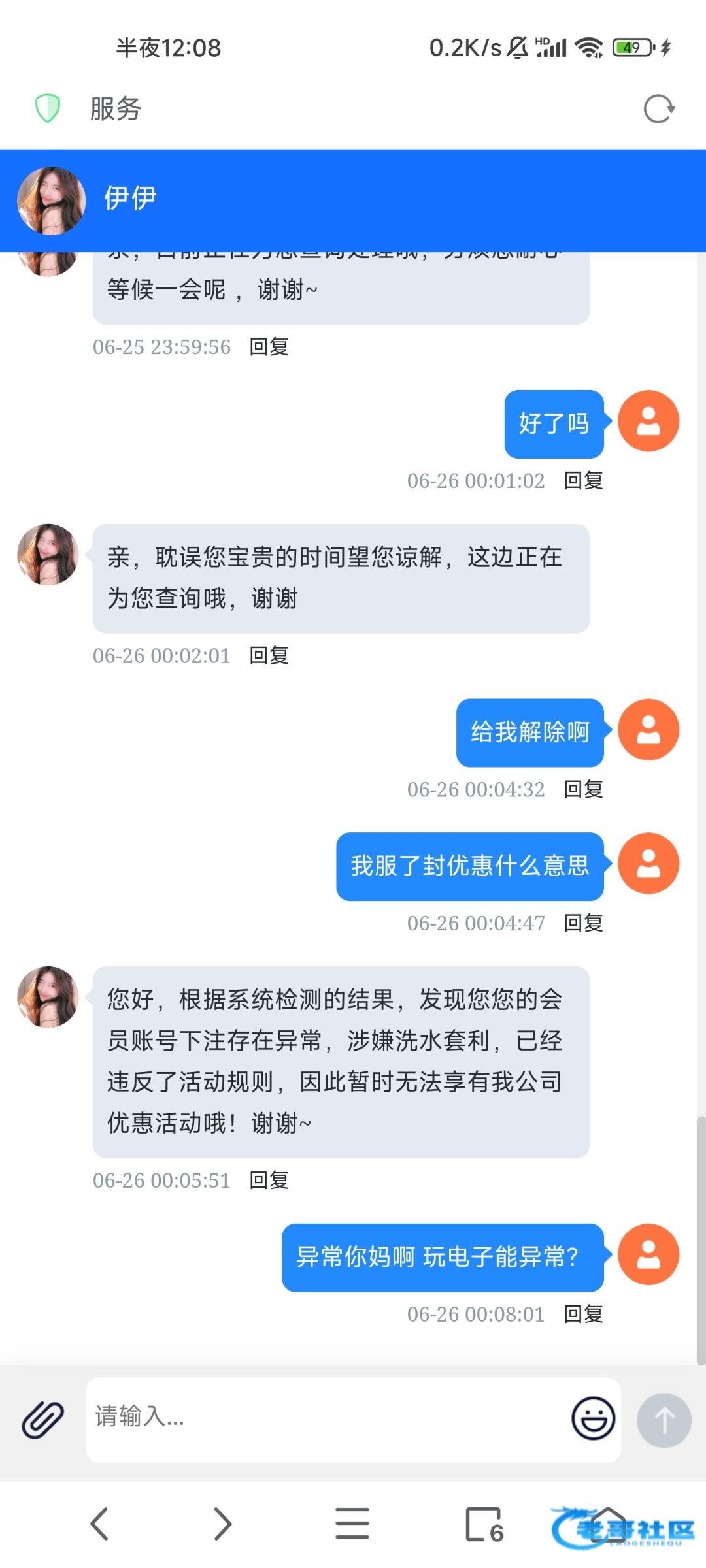Focus the 请输入 message input field
The height and width of the screenshot is (1568, 706).
(327, 1418)
